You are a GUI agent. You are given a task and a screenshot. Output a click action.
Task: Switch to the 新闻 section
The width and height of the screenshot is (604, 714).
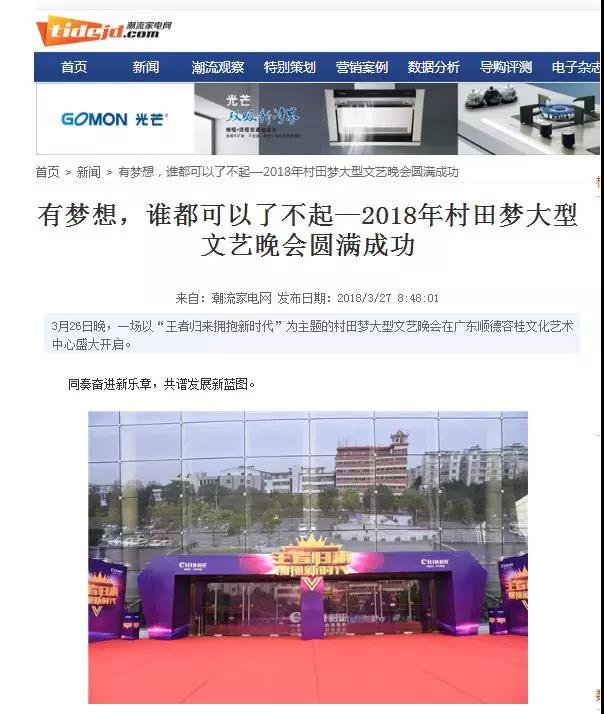146,67
